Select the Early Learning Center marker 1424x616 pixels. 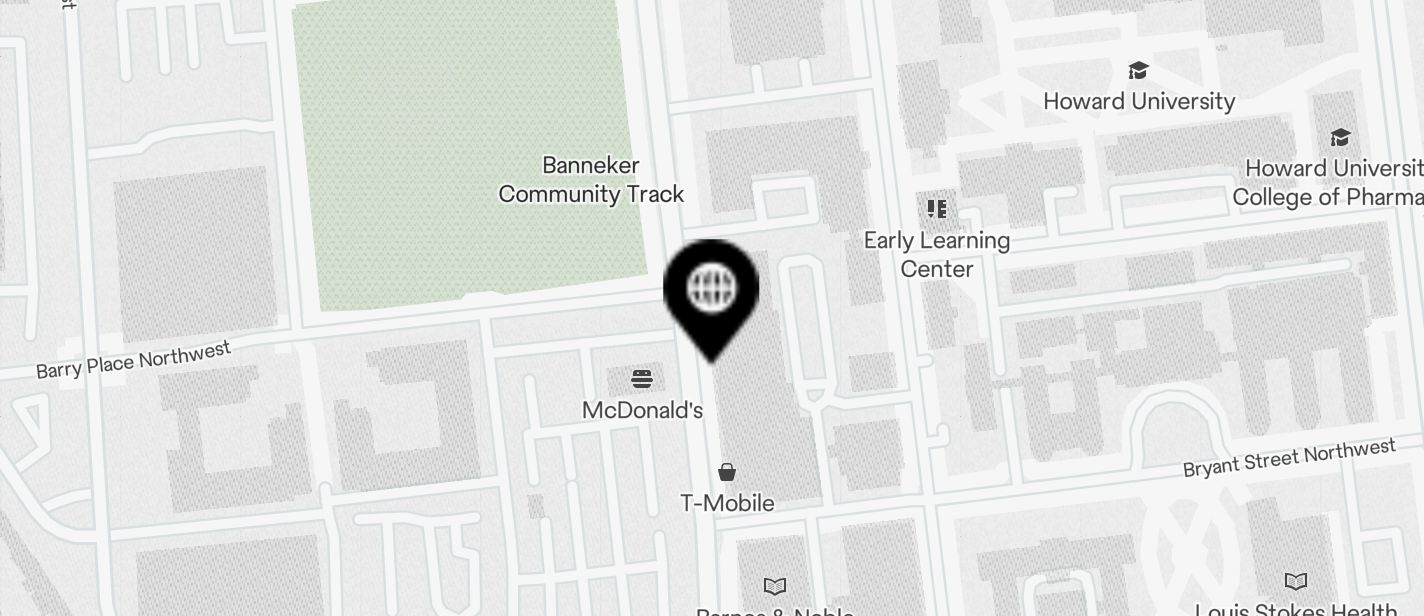[x=936, y=209]
